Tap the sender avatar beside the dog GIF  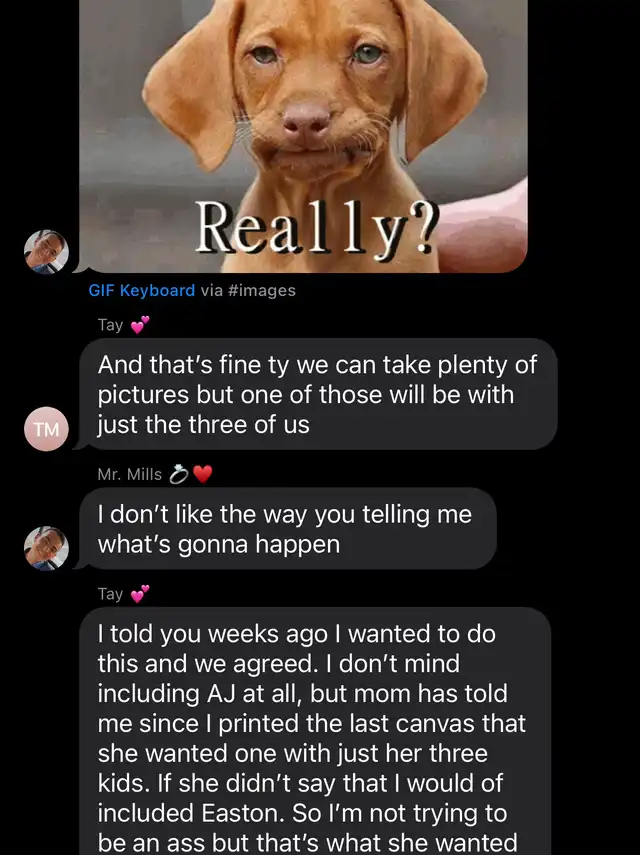46,251
